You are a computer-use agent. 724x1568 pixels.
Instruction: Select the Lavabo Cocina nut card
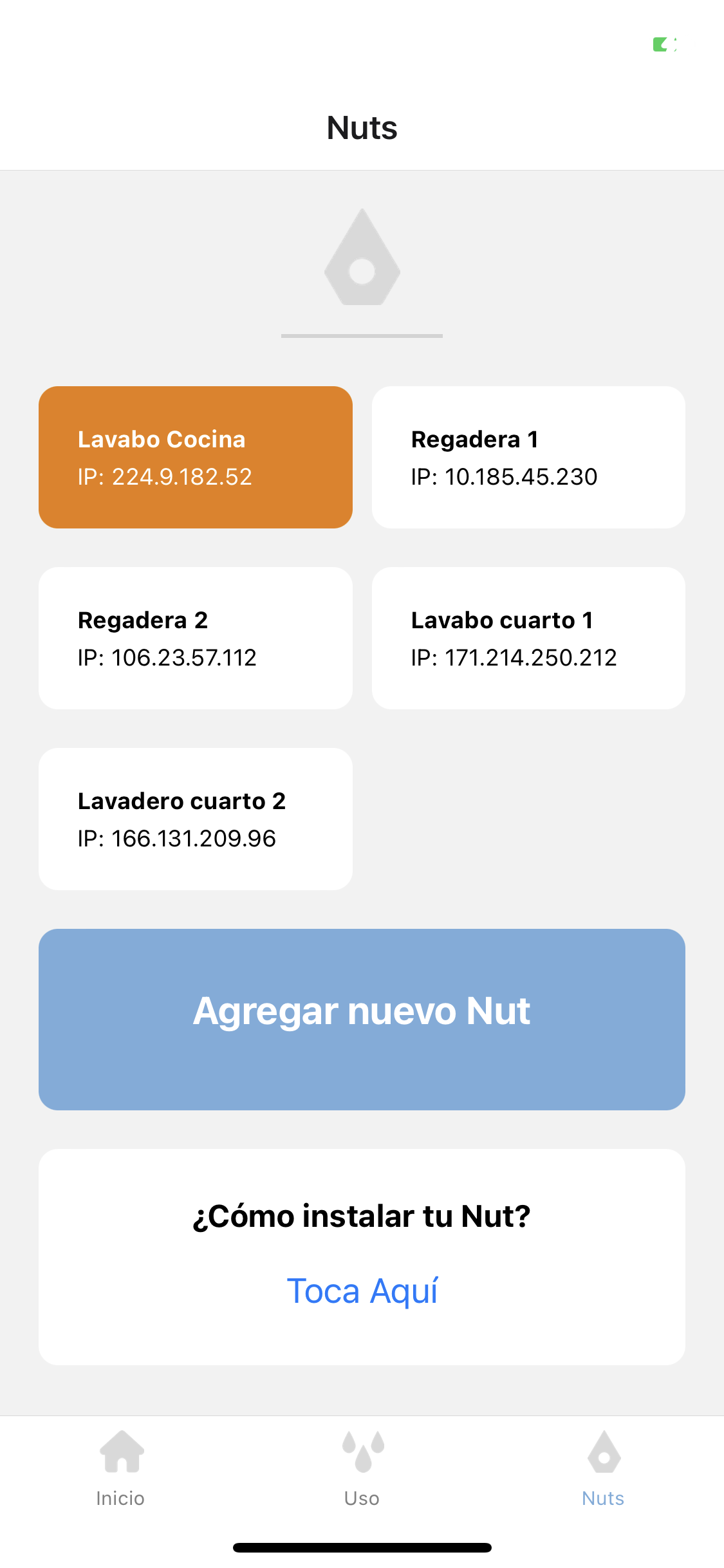[195, 457]
